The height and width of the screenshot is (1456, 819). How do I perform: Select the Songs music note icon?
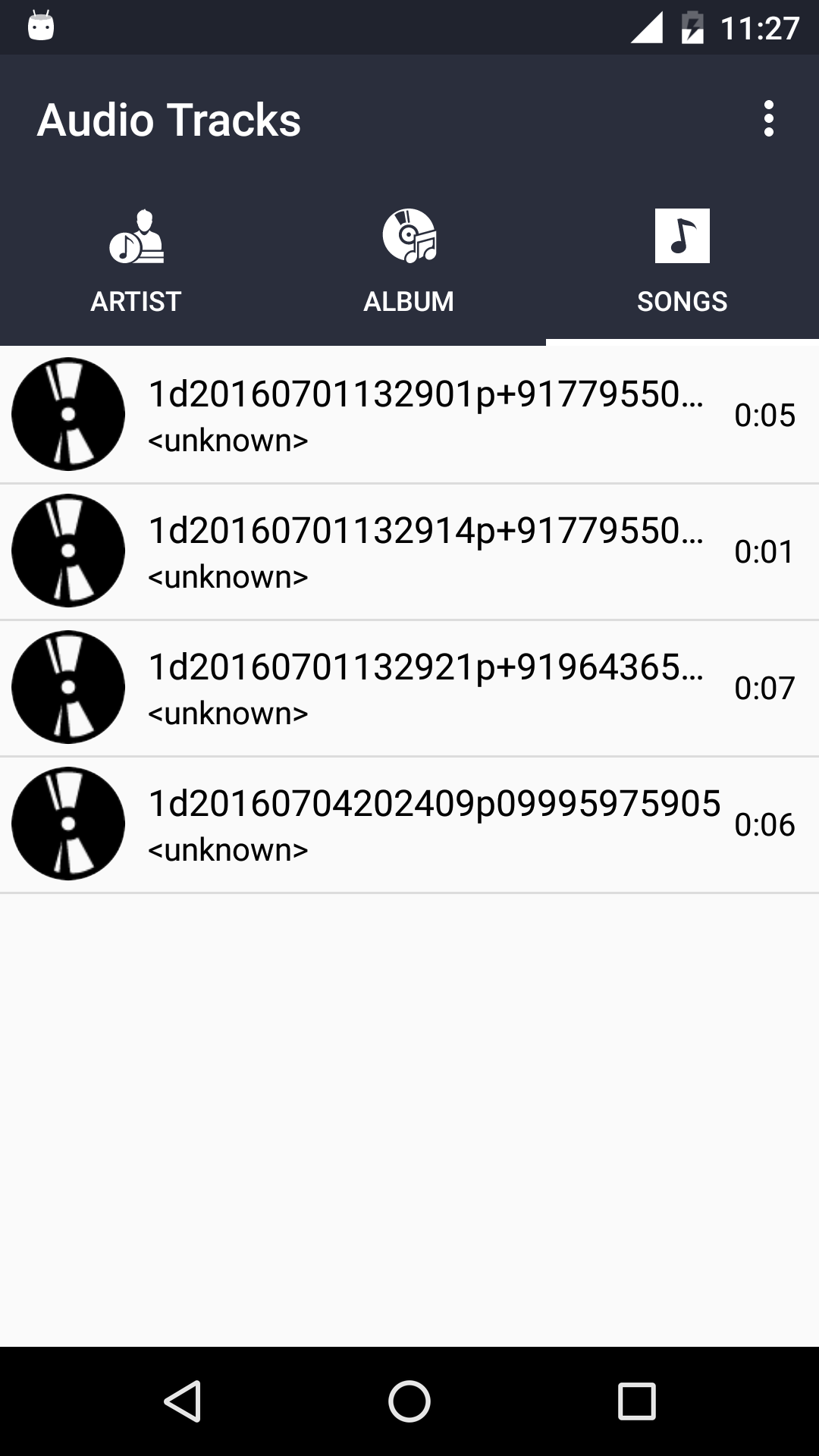click(x=682, y=237)
